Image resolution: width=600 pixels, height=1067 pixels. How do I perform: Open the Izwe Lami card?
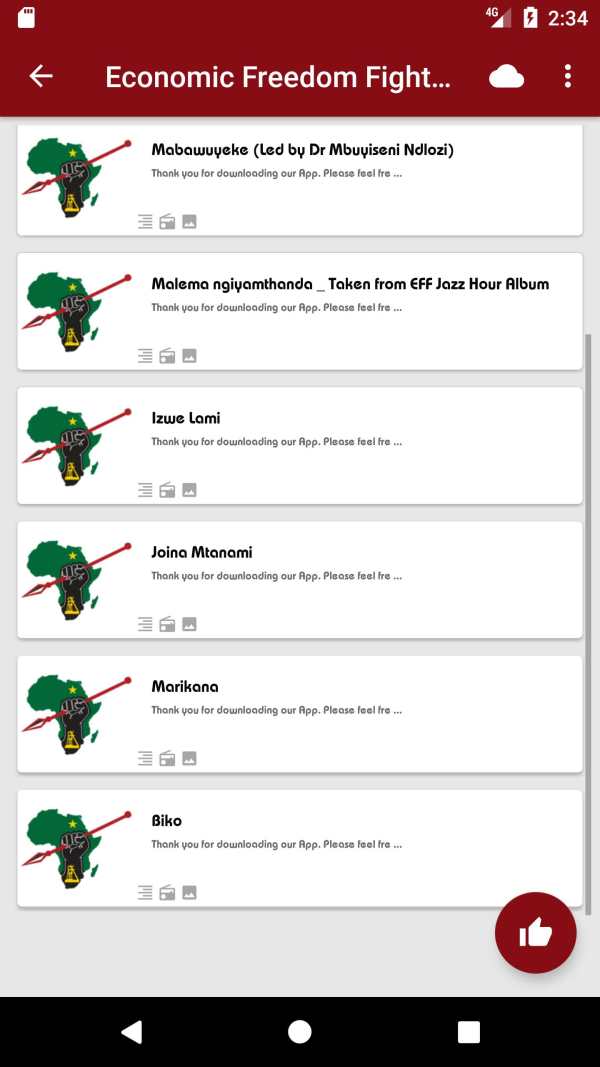(x=300, y=446)
